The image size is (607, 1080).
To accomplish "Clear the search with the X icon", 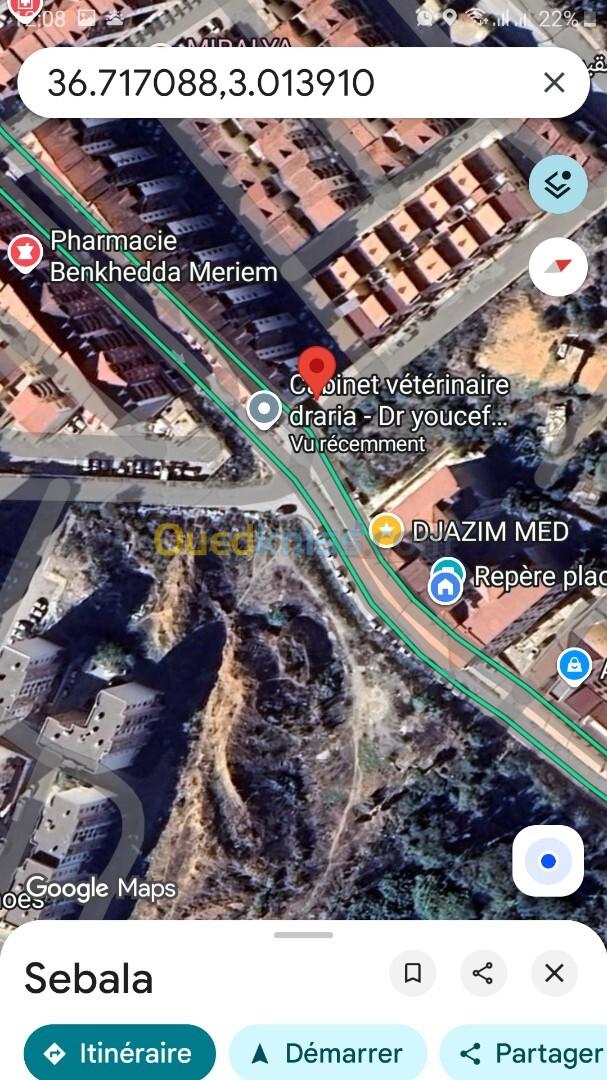I will [554, 83].
